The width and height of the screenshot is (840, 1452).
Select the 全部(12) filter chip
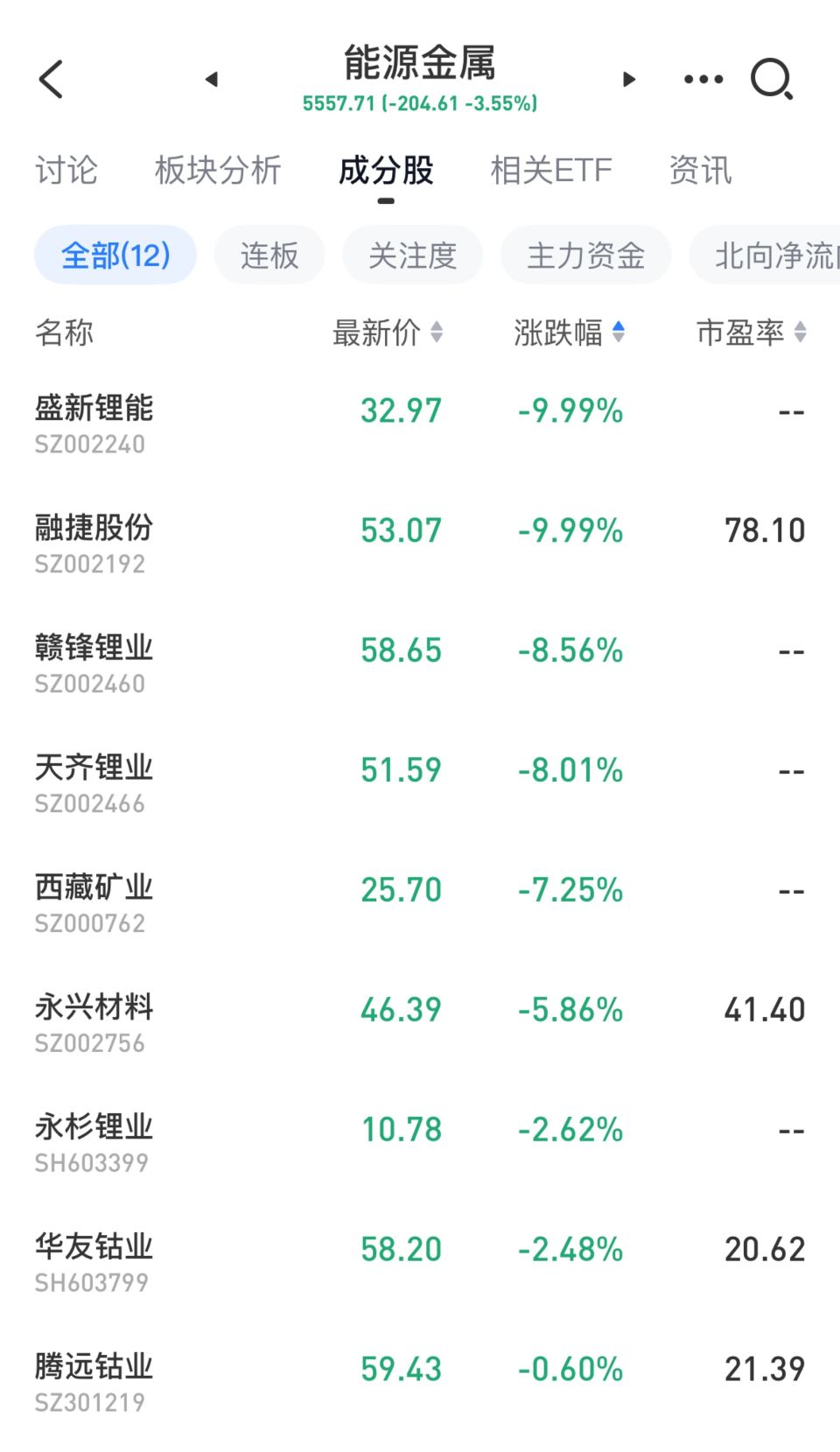click(115, 255)
